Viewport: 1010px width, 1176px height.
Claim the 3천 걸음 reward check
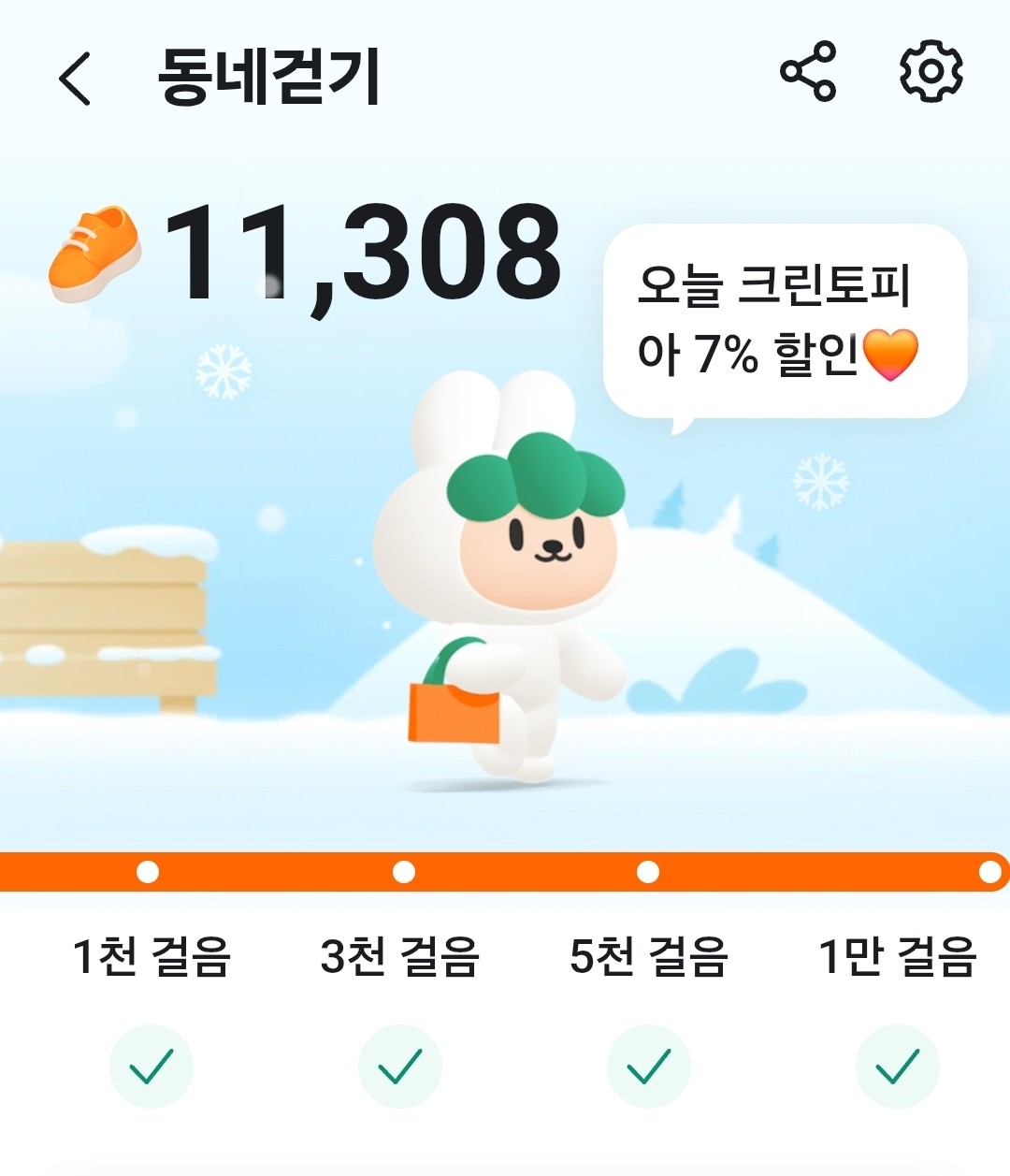(x=400, y=1066)
